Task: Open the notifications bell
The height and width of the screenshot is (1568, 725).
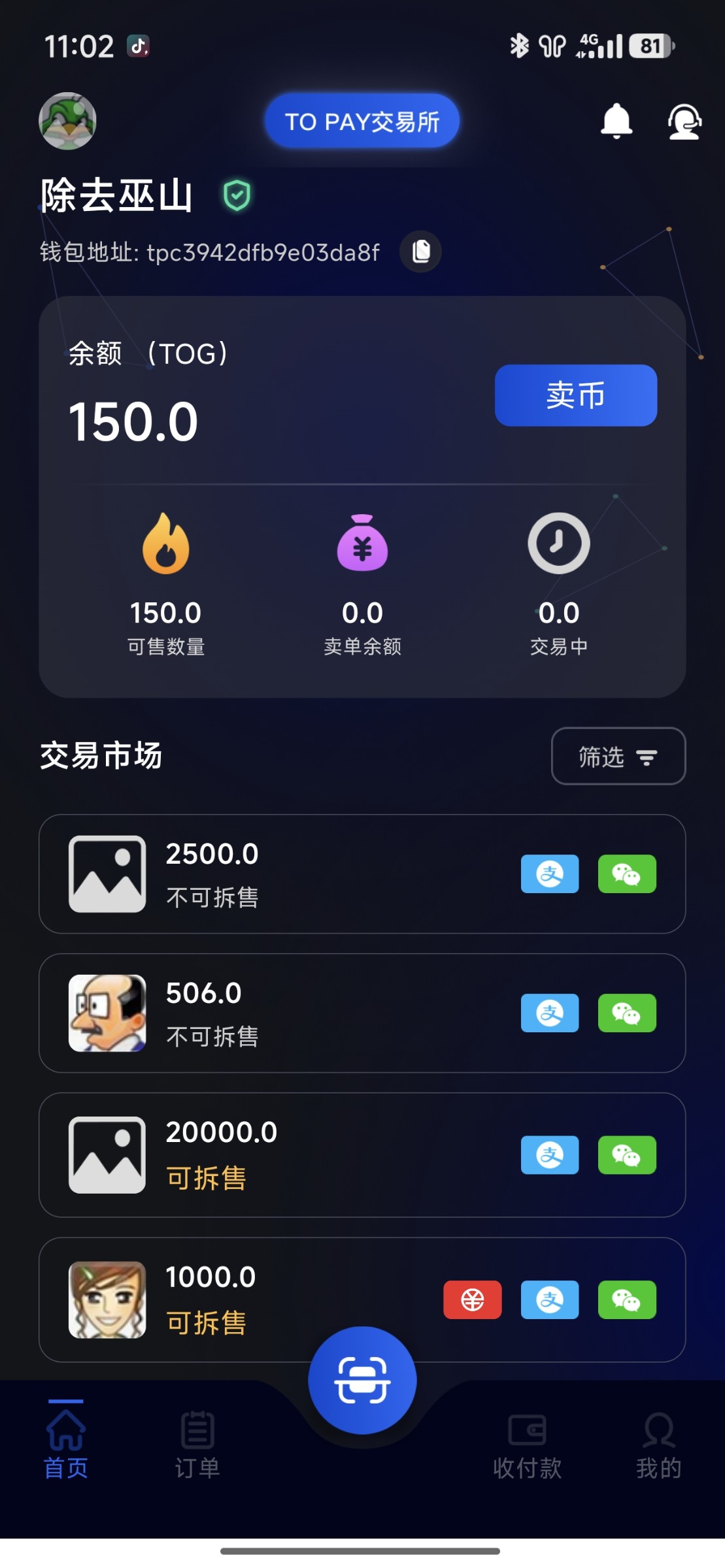Action: 616,121
